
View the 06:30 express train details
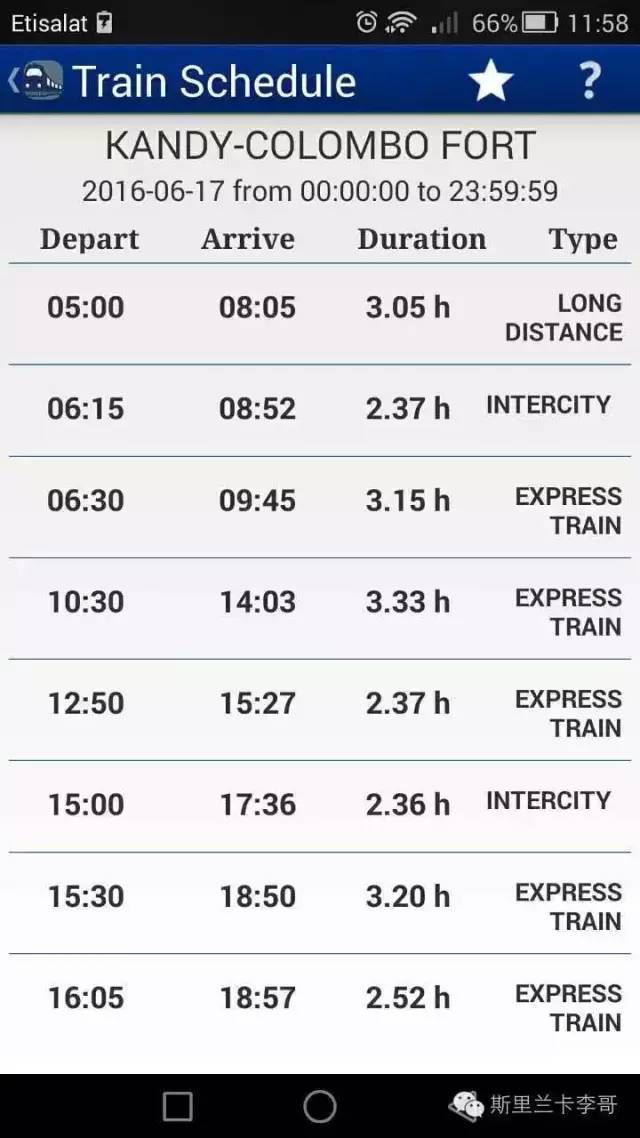320,507
